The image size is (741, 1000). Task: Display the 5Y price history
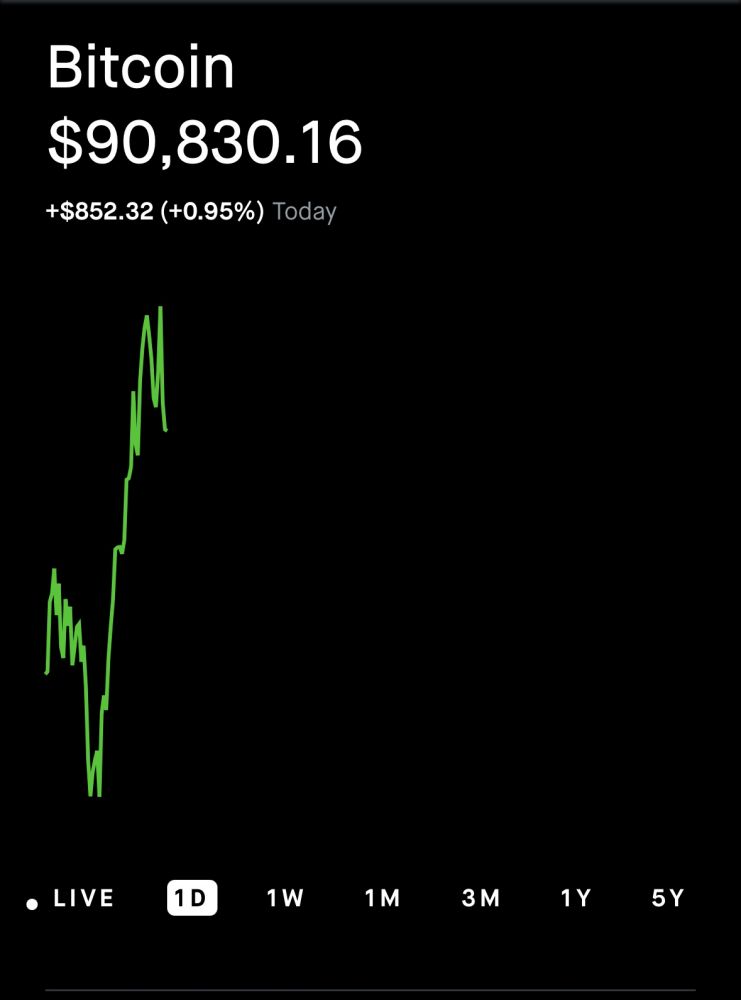tap(667, 898)
